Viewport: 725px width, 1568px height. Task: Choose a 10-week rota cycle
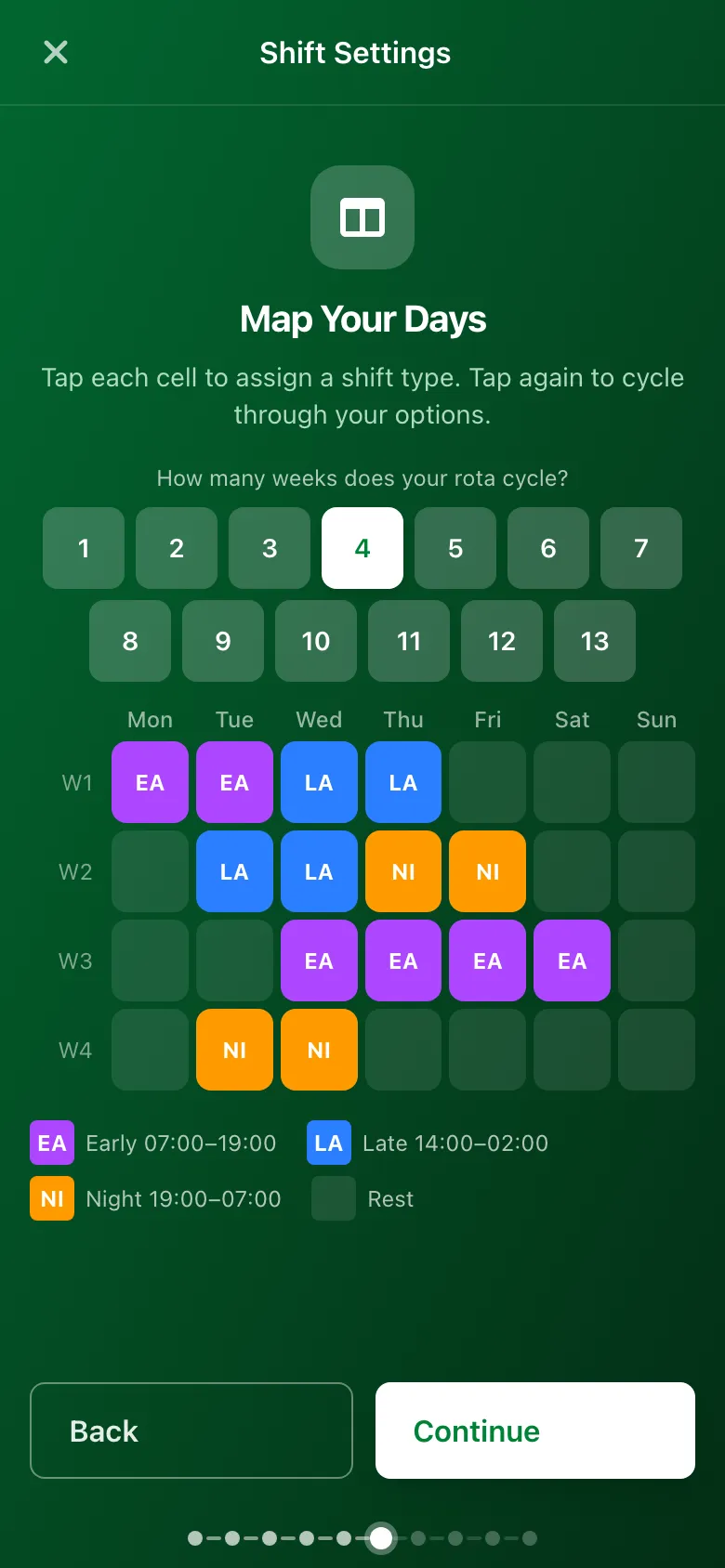(x=315, y=641)
